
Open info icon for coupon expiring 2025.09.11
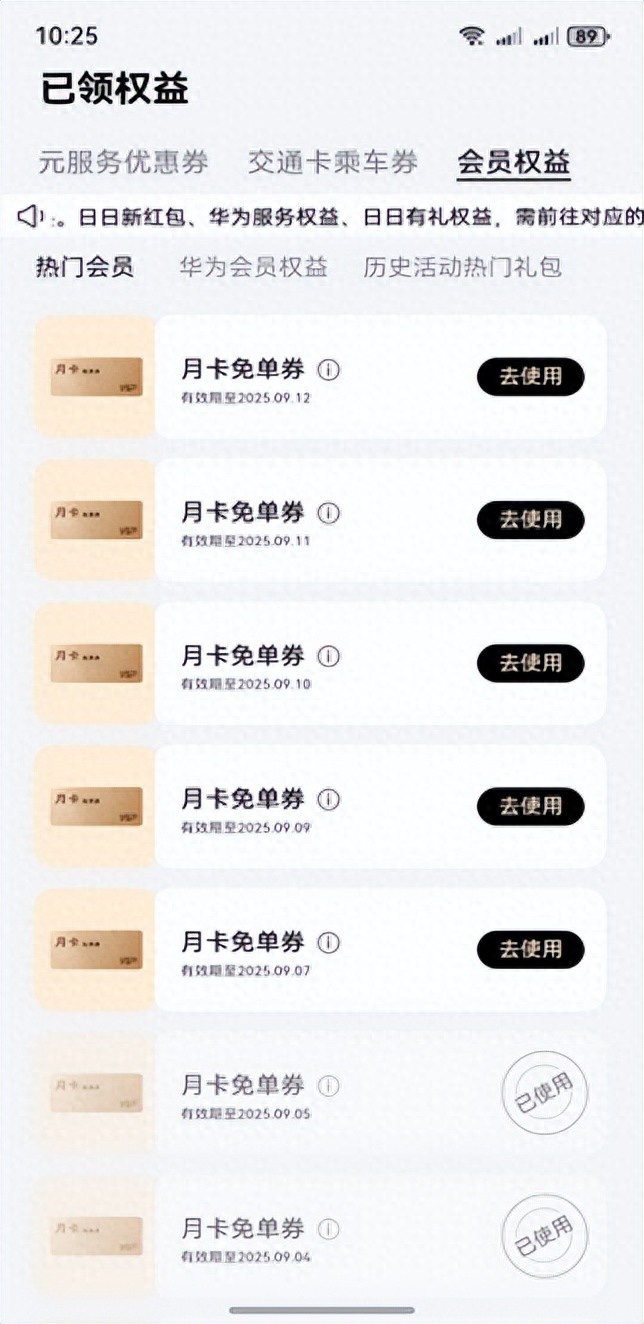pos(329,513)
